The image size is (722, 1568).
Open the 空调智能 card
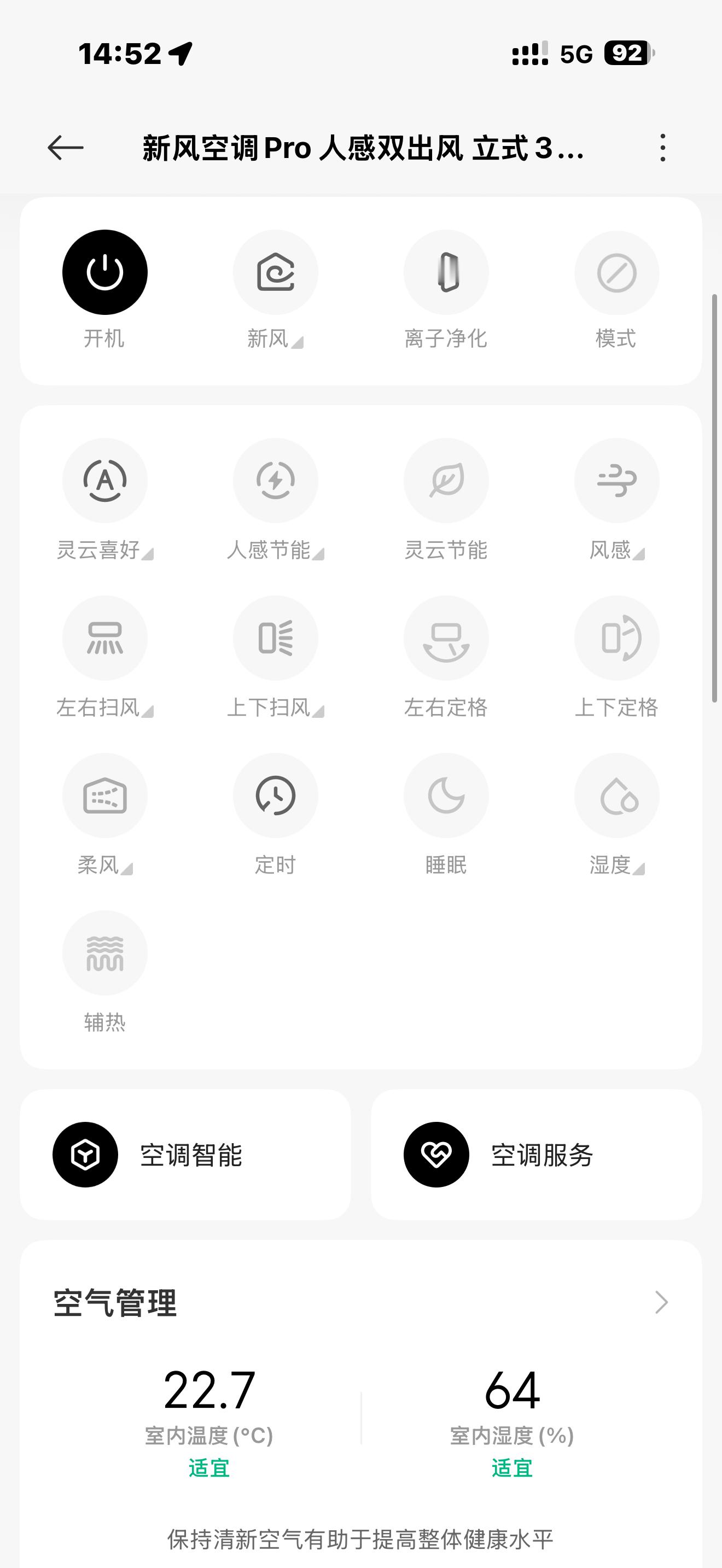(x=185, y=1155)
